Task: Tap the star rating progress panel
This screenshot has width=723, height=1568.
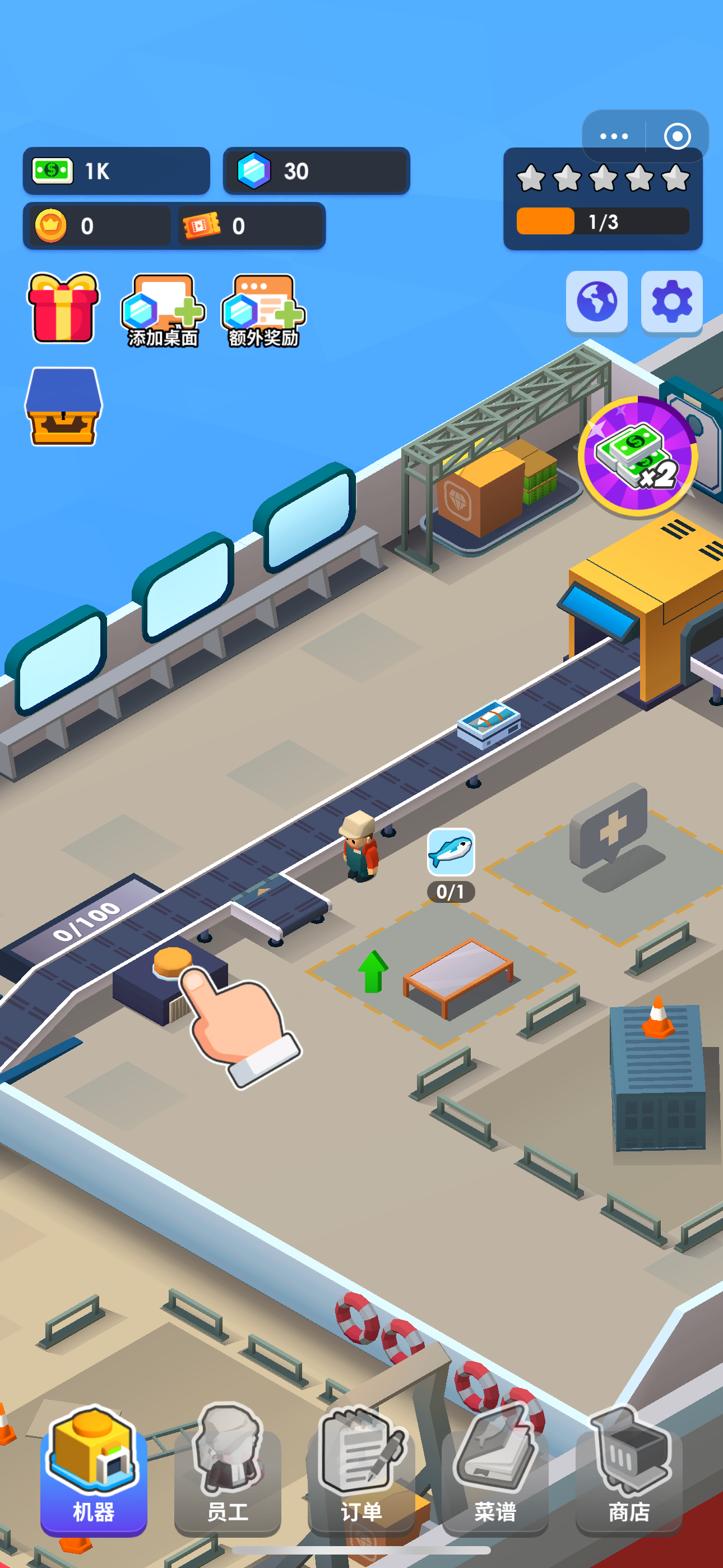Action: (x=602, y=199)
